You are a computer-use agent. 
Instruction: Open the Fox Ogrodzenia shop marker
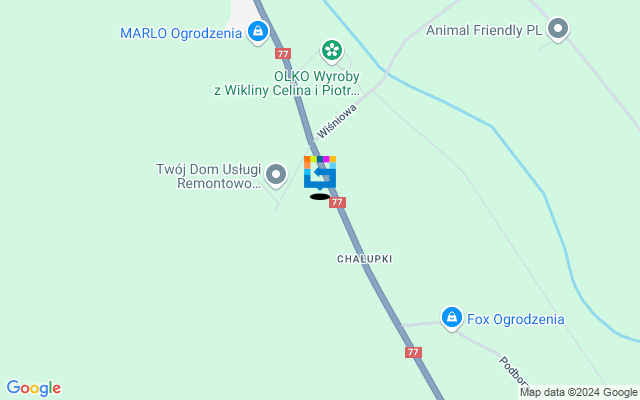coord(452,317)
